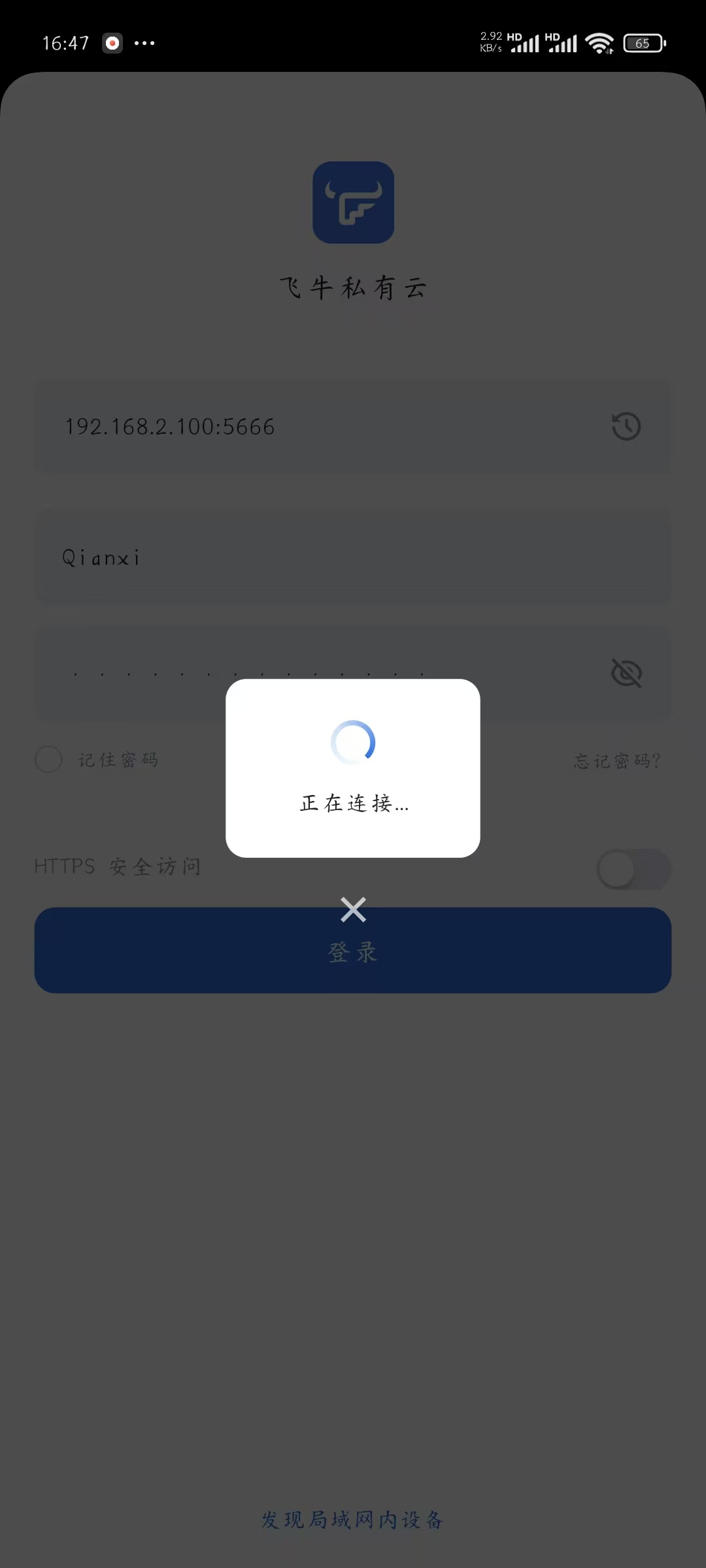The width and height of the screenshot is (706, 1568).
Task: Open the server address history
Action: (x=626, y=427)
